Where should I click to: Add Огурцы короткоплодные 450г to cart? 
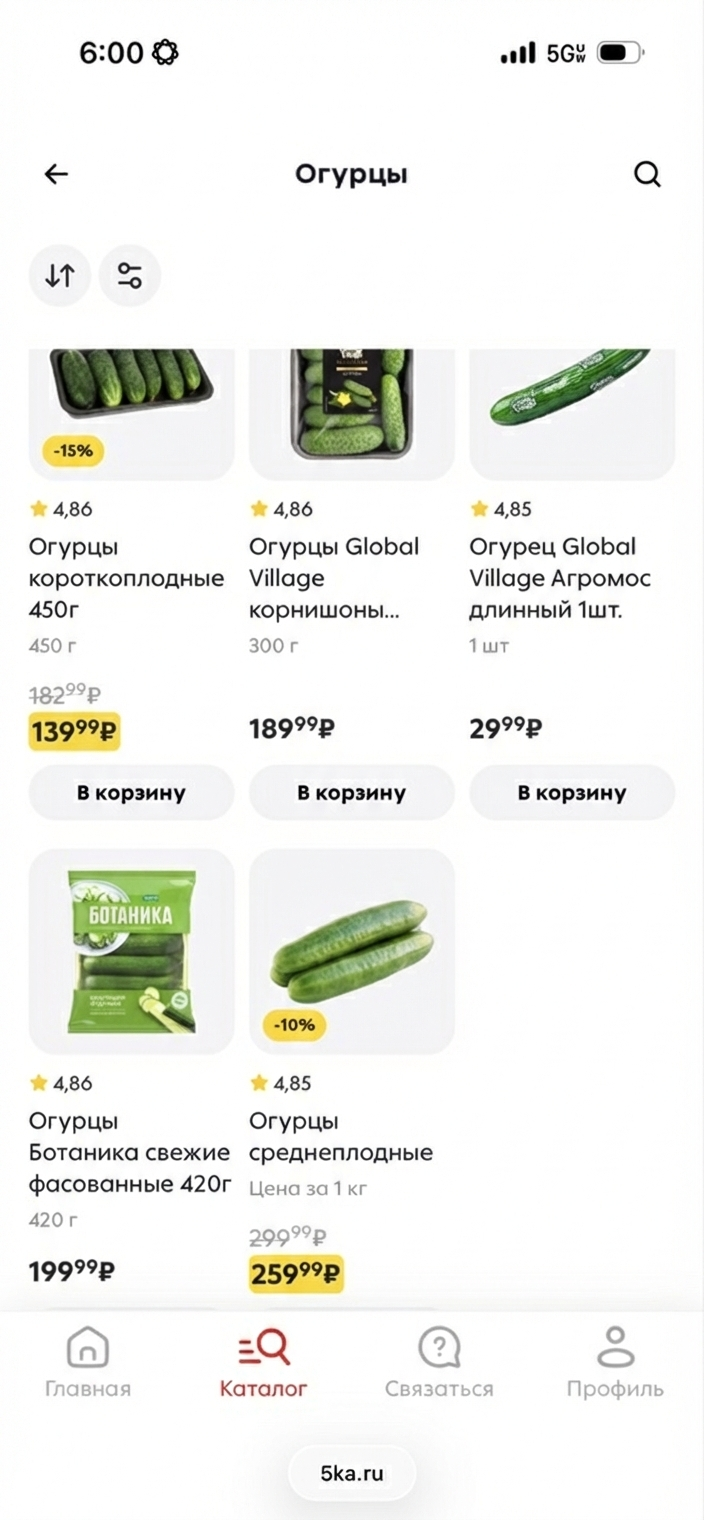coord(131,792)
